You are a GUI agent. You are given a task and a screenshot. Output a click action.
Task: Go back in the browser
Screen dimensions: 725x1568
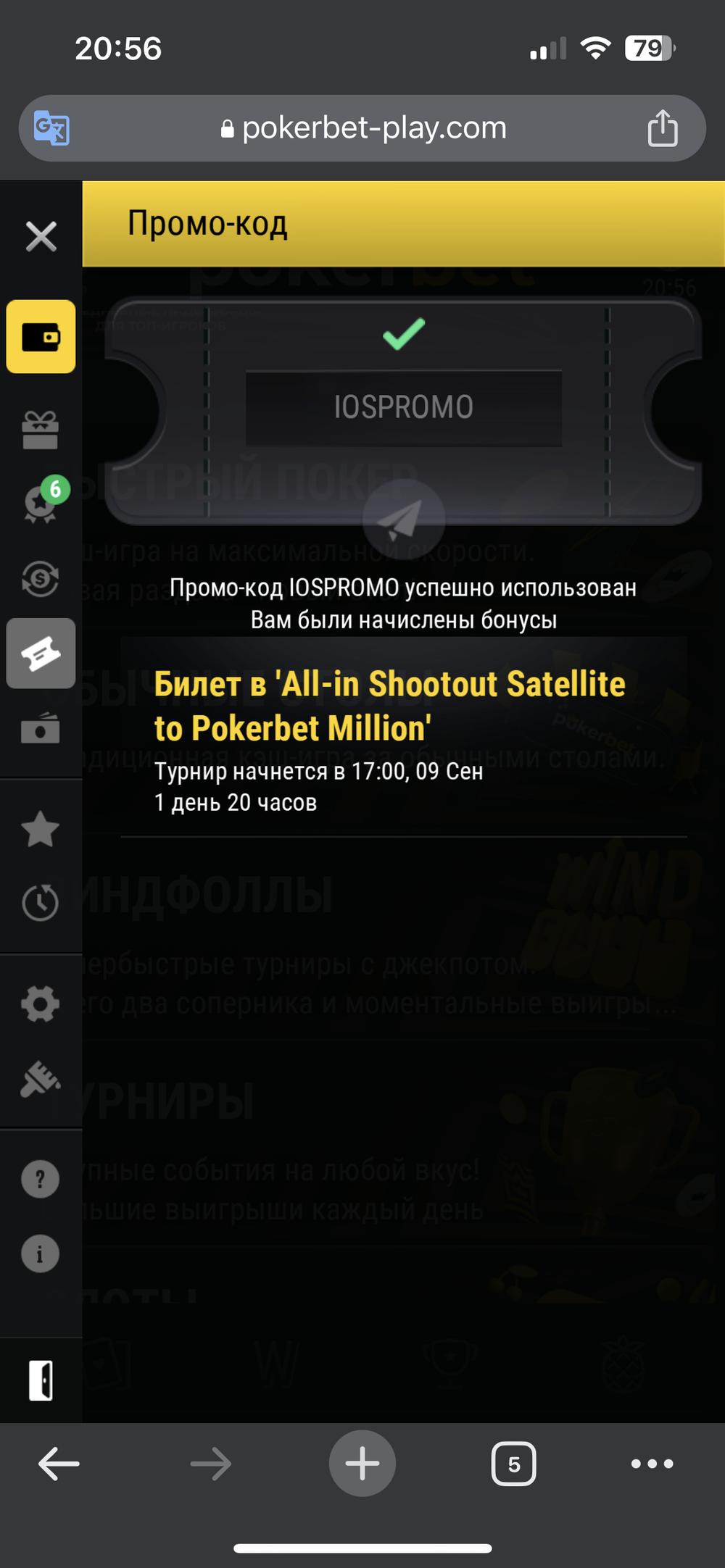(x=59, y=1464)
